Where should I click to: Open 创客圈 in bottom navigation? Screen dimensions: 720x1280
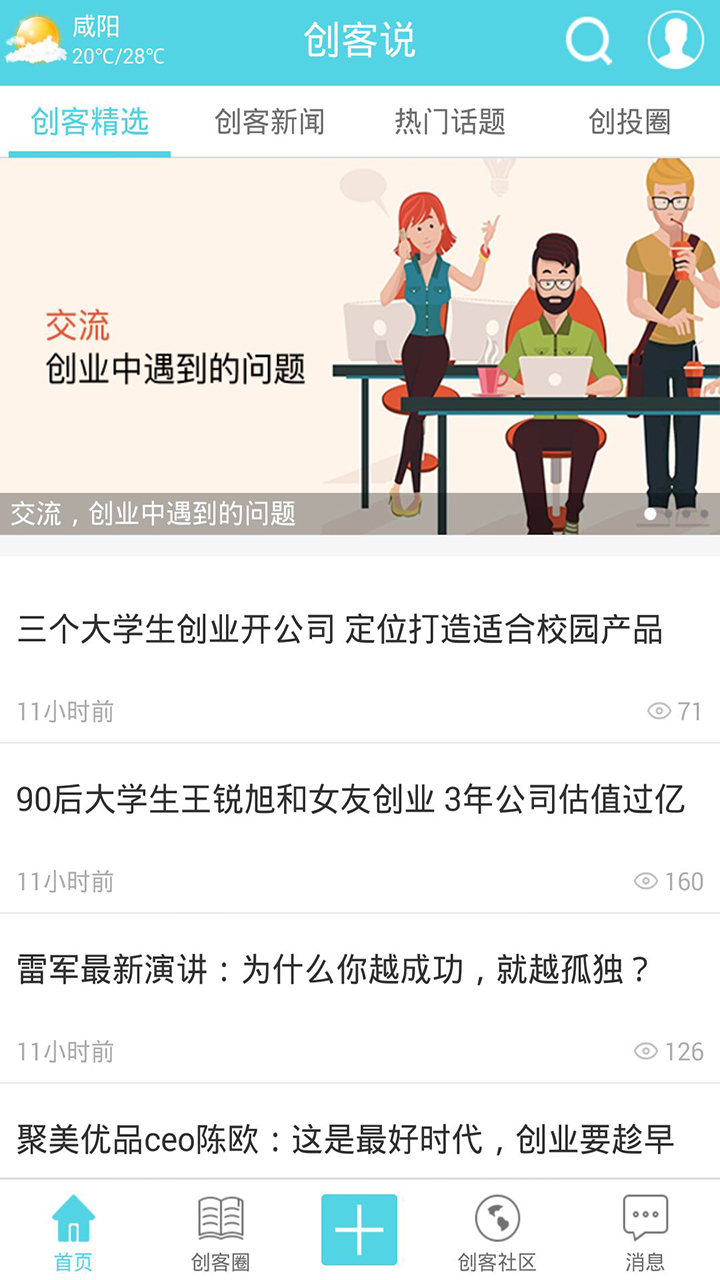coord(220,1232)
